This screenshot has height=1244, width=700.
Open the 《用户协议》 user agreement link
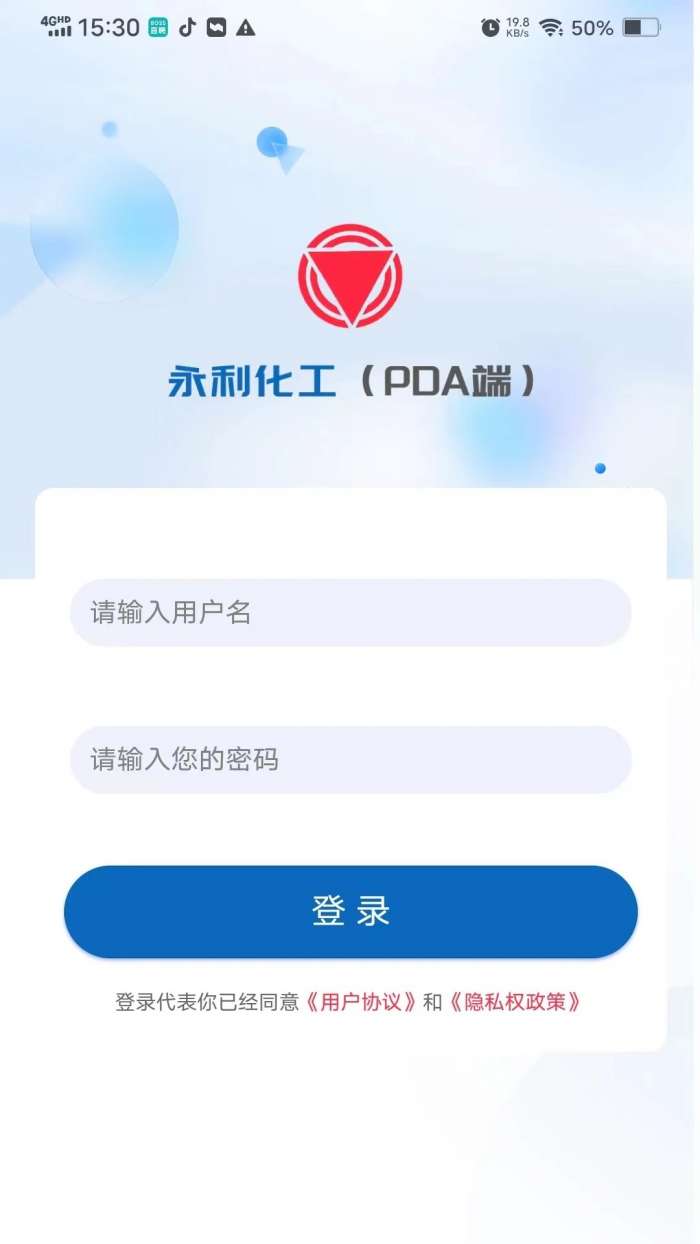(x=360, y=1002)
